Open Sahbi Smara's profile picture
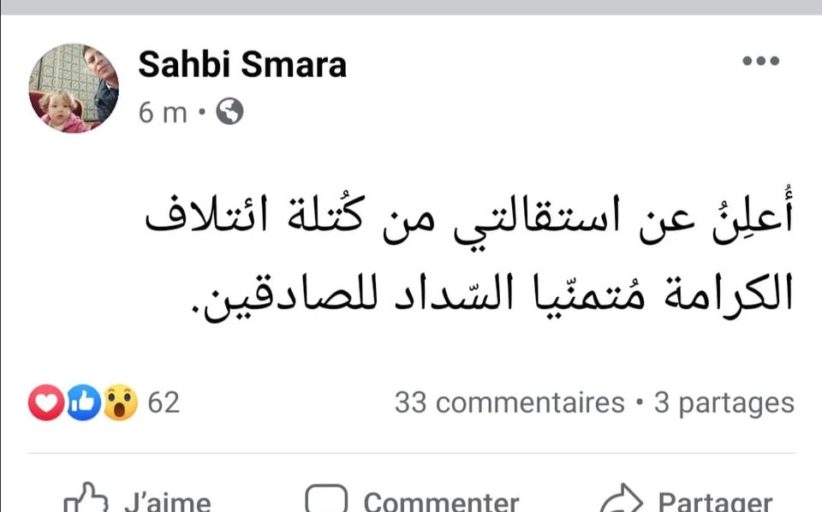Image resolution: width=822 pixels, height=512 pixels. (x=73, y=88)
